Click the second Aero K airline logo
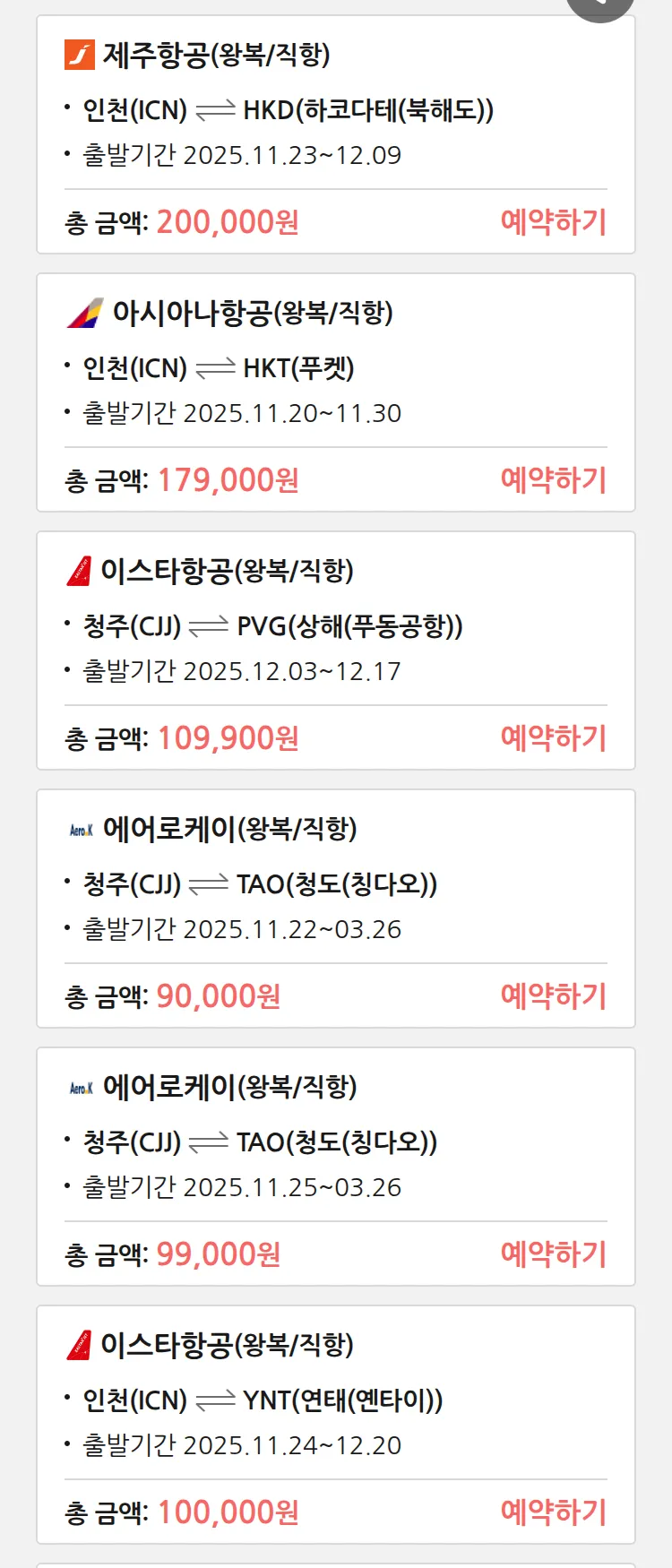The image size is (672, 1568). point(80,1086)
